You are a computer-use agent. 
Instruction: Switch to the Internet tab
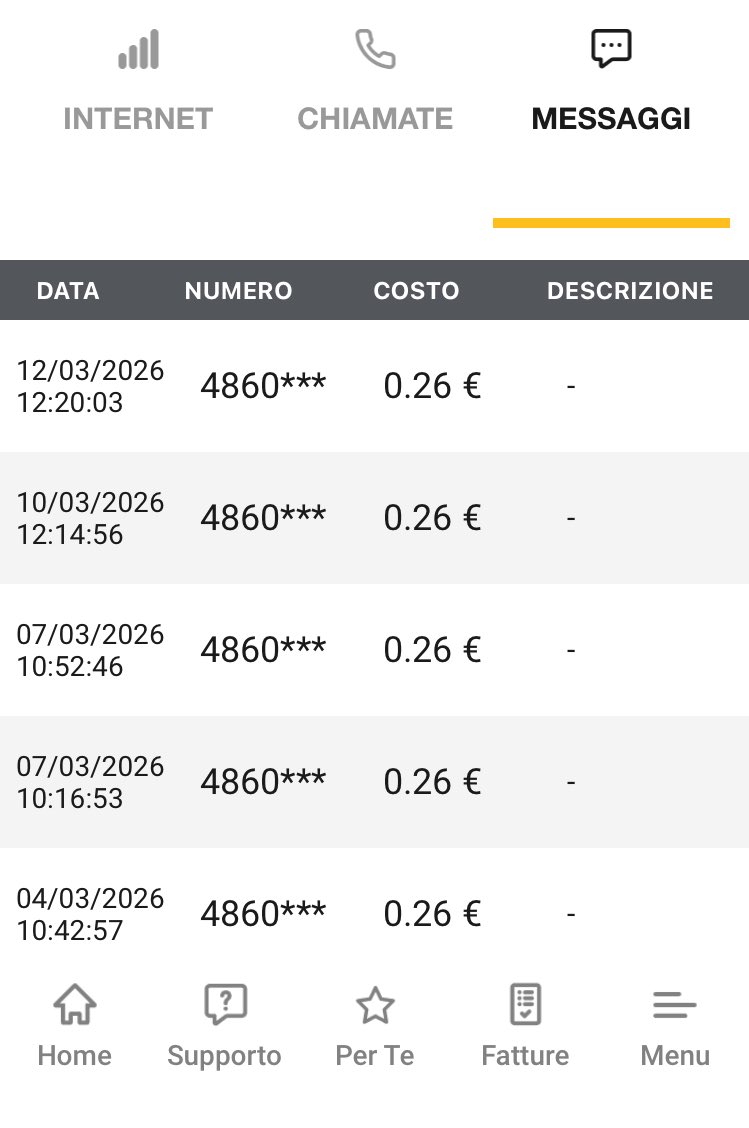(x=138, y=85)
